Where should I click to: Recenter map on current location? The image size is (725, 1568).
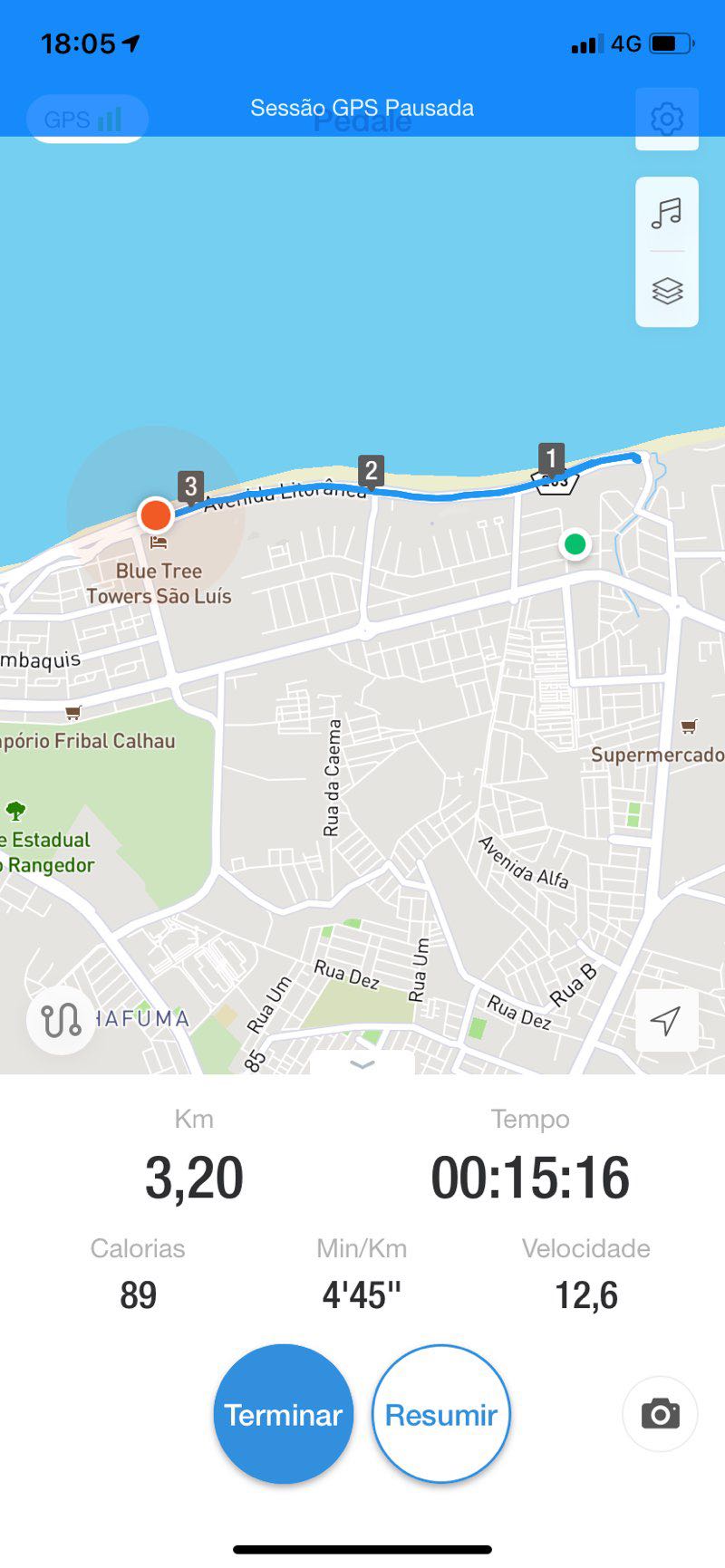click(666, 1020)
